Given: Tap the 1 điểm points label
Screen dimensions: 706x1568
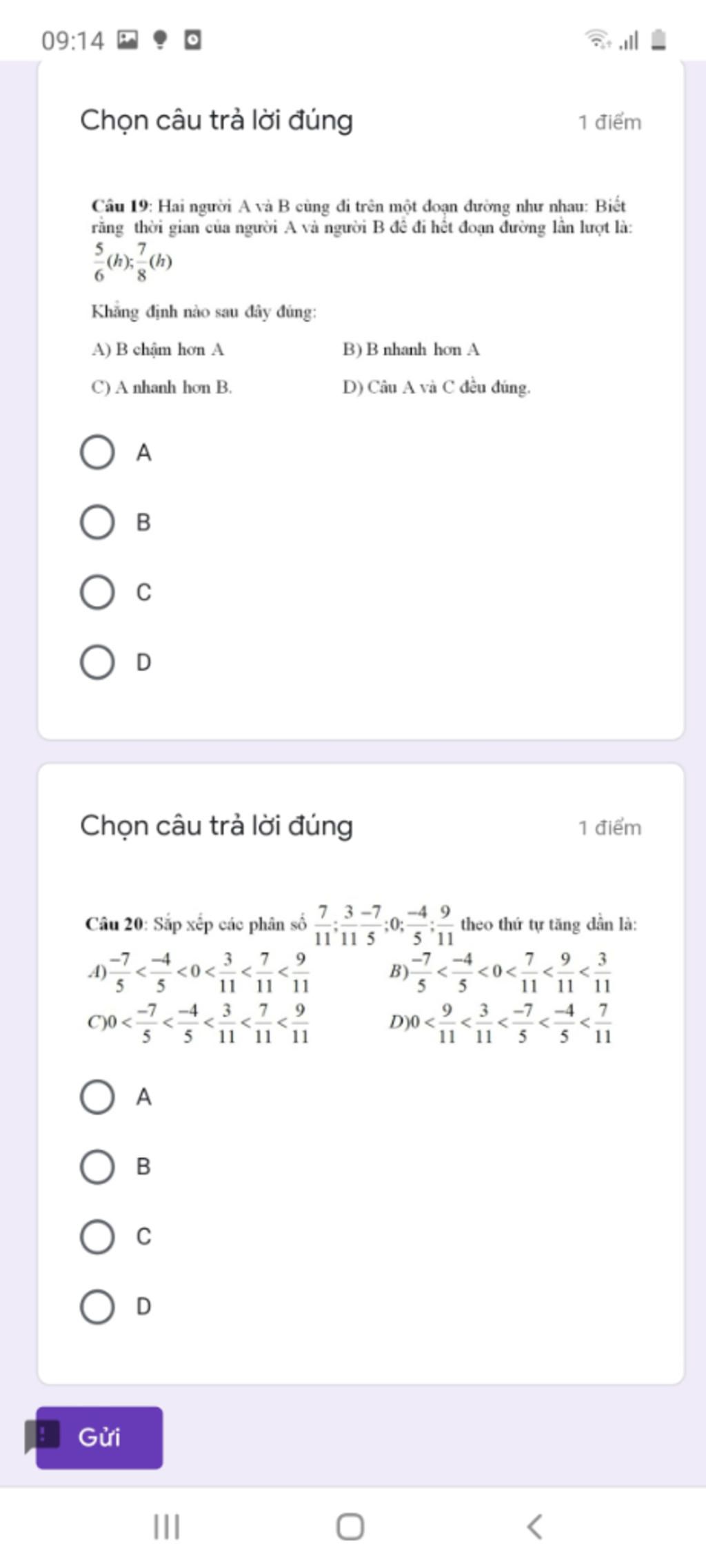Looking at the screenshot, I should (609, 121).
